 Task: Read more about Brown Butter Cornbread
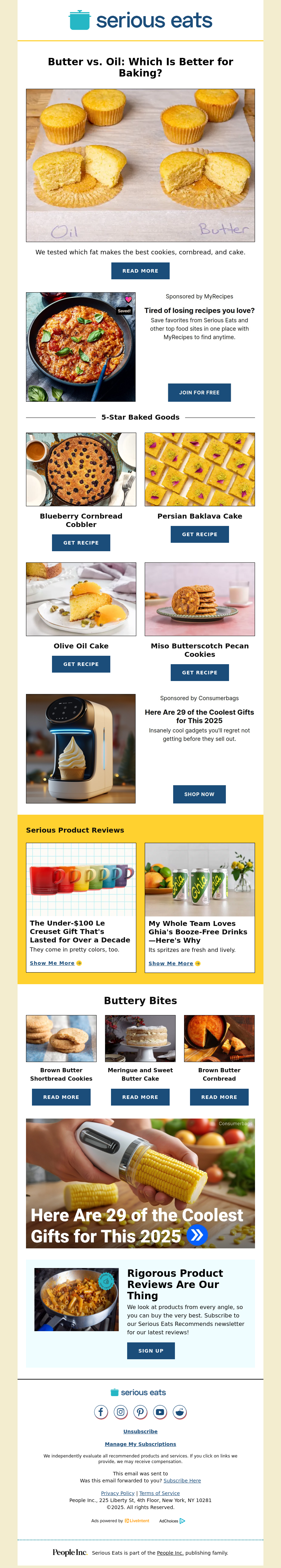(x=220, y=1097)
